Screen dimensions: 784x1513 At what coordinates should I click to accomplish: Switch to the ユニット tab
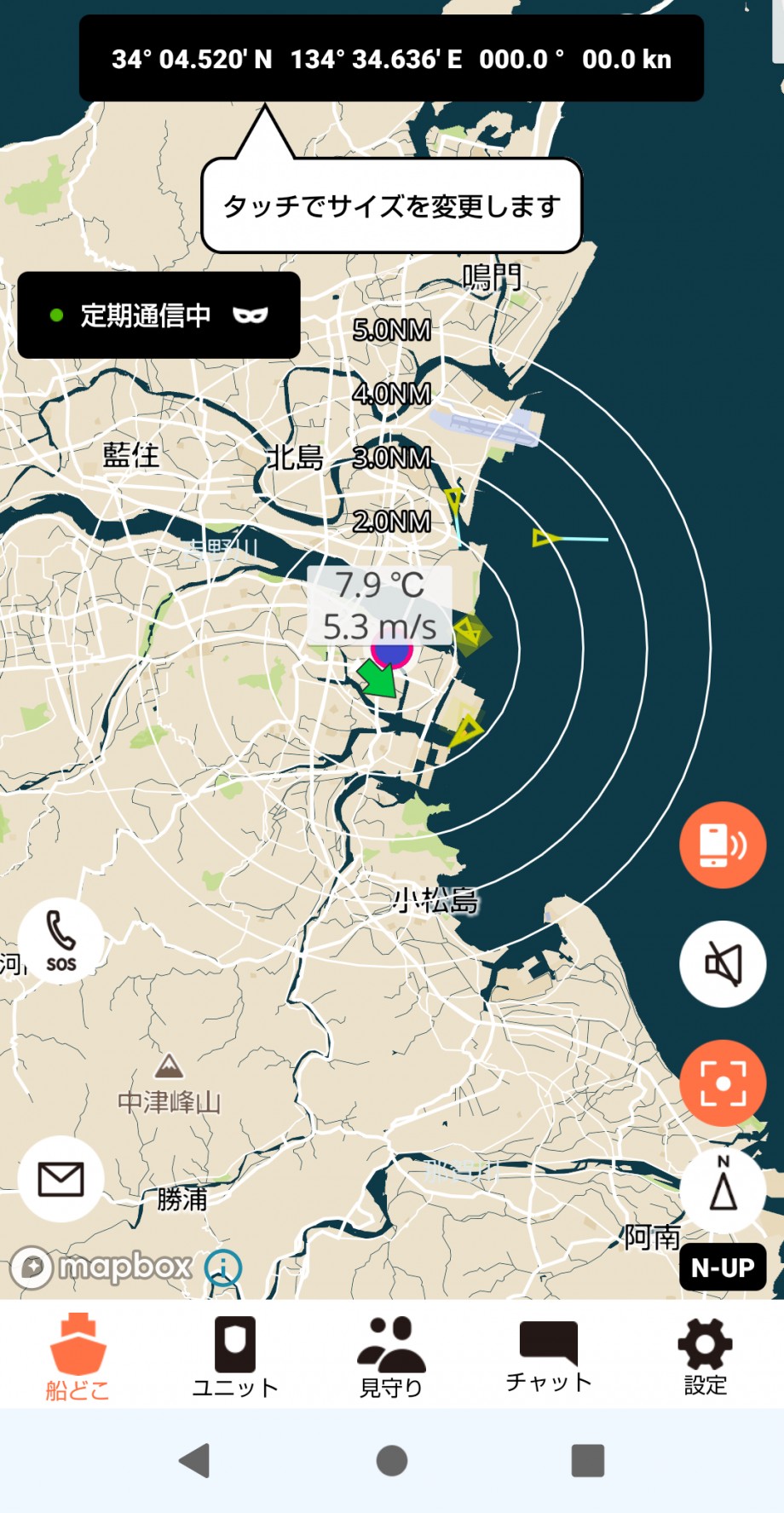[x=235, y=1355]
